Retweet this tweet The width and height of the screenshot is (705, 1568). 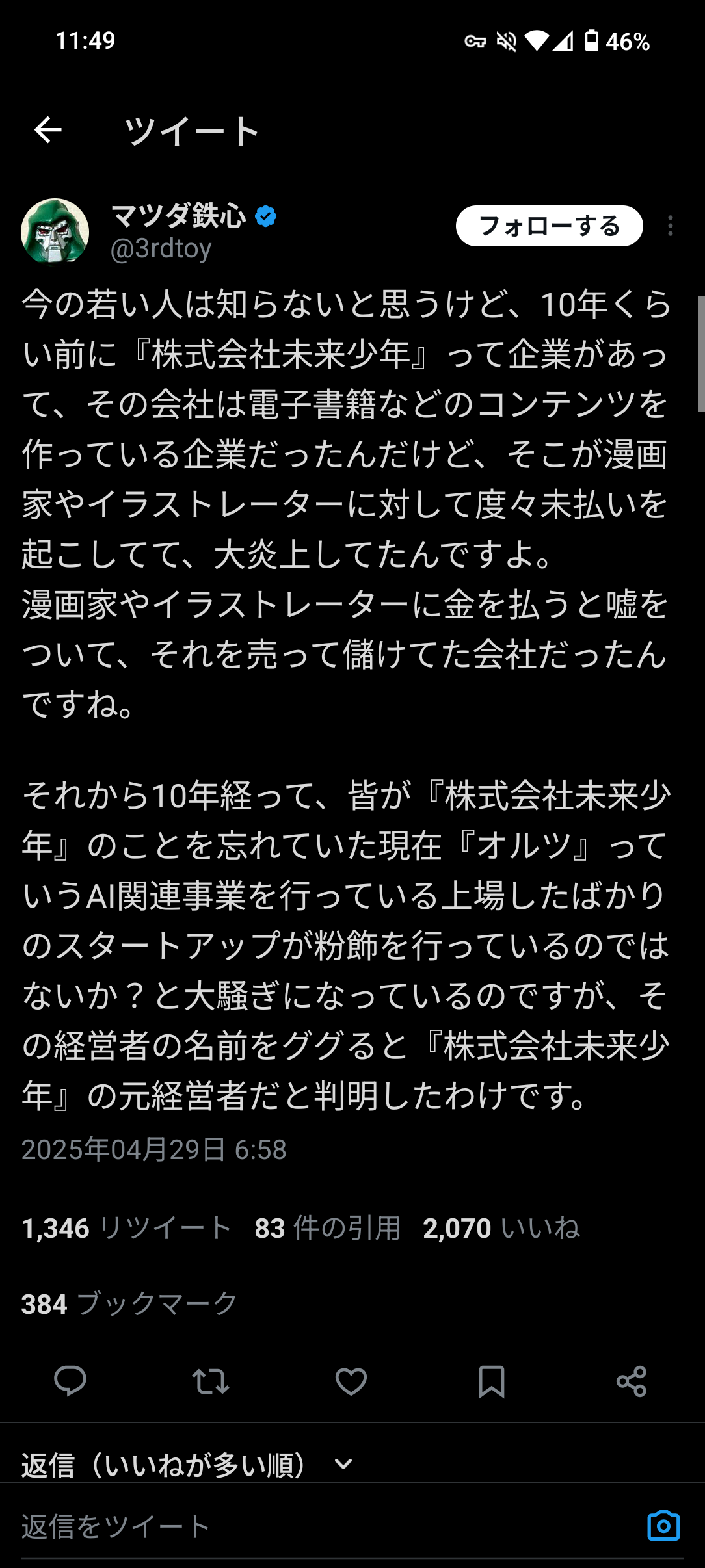211,1381
